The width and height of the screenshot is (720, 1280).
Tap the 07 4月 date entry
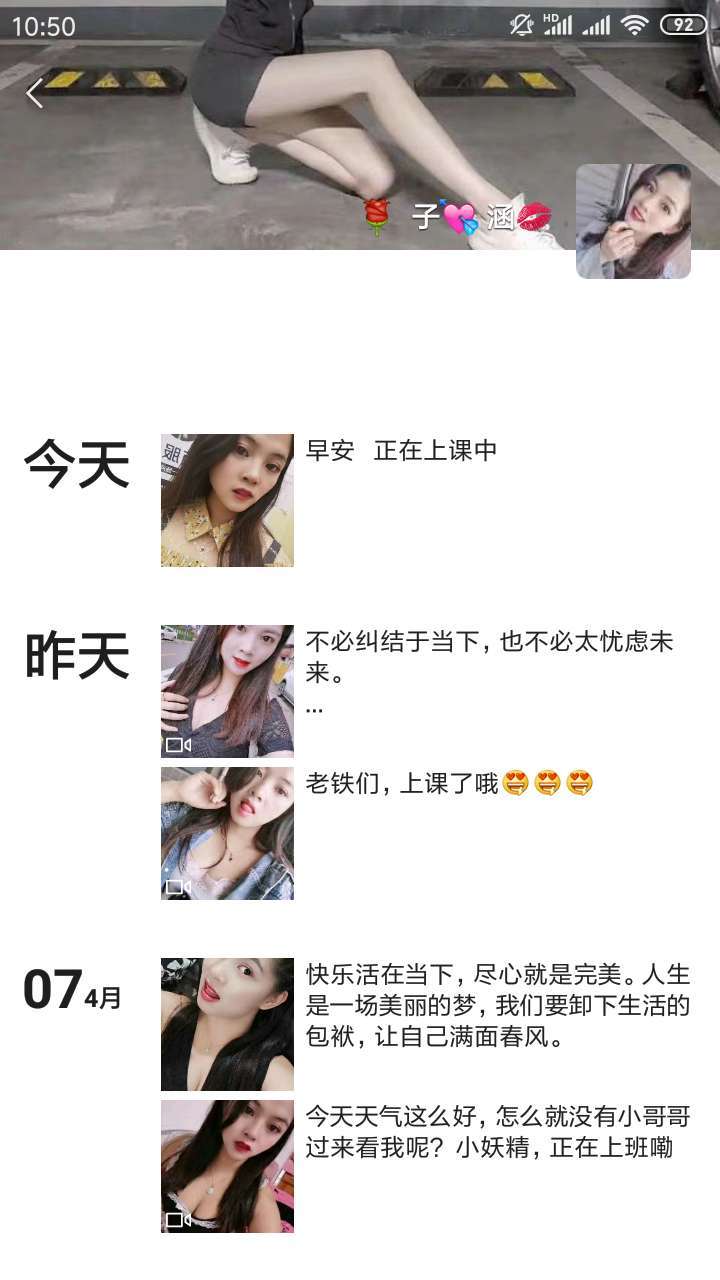tap(70, 992)
